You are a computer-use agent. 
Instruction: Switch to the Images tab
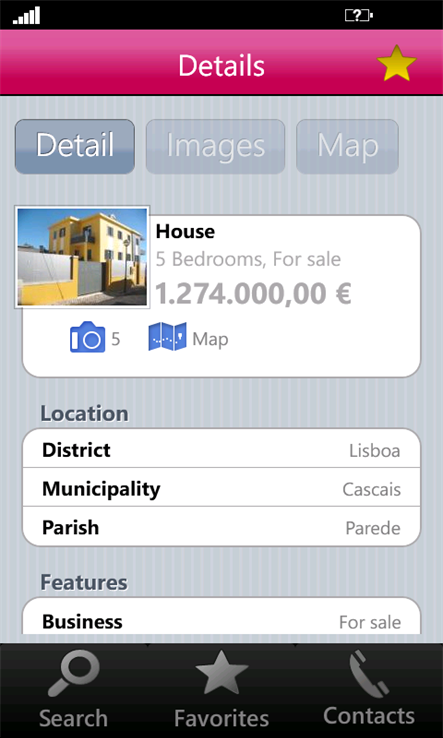click(216, 146)
